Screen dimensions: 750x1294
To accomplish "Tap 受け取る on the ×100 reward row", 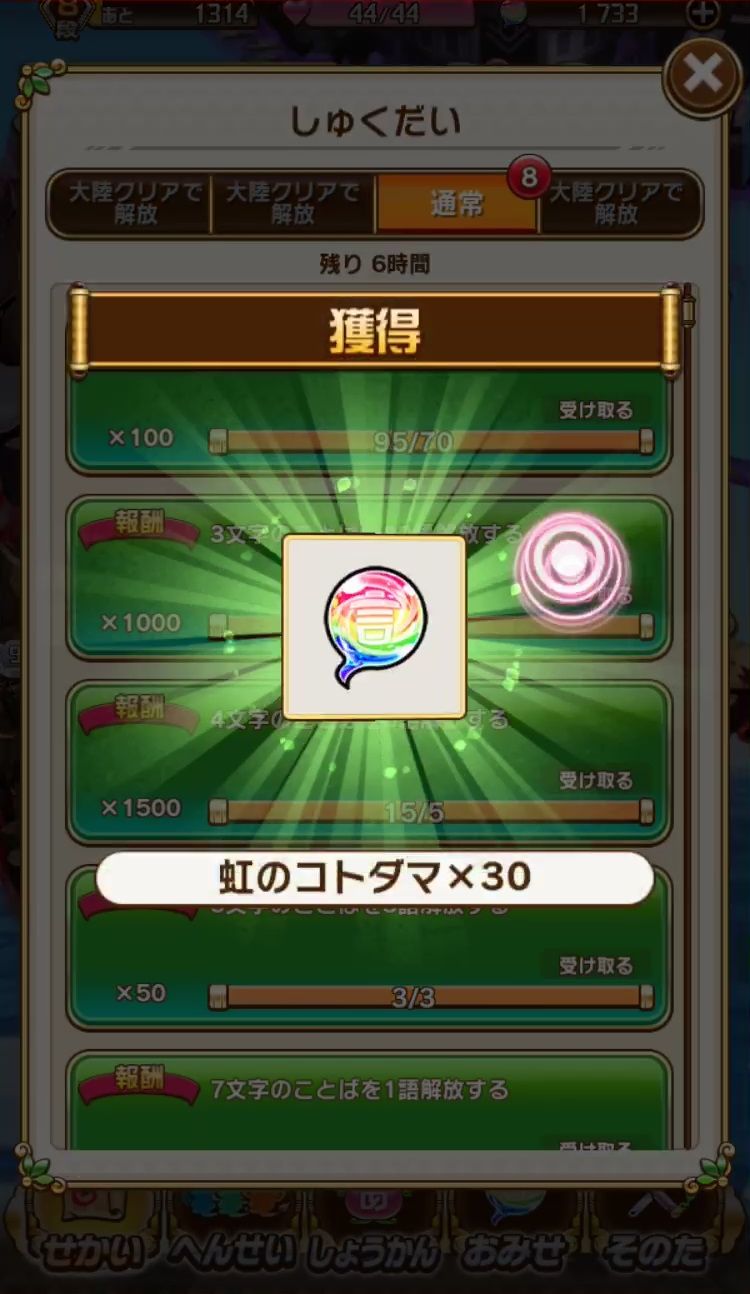I will 596,410.
